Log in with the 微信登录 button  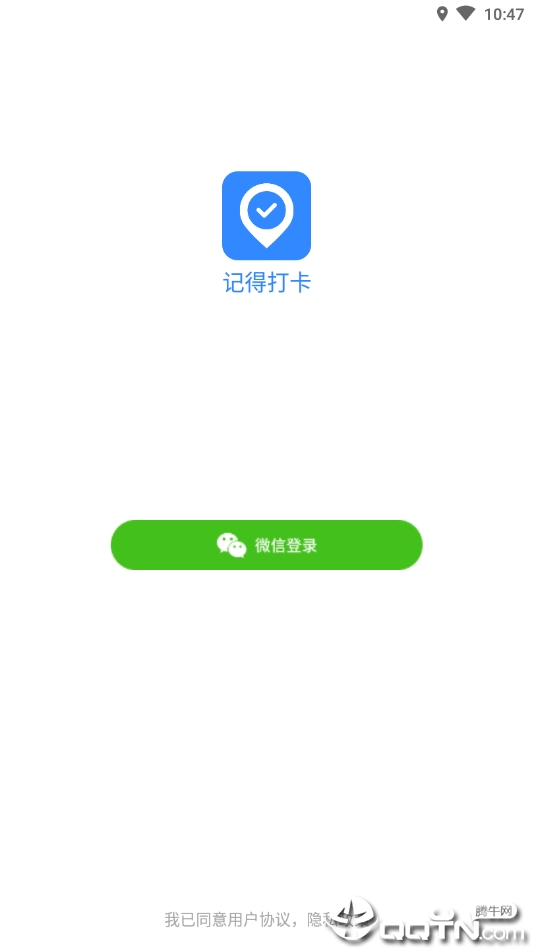[266, 545]
